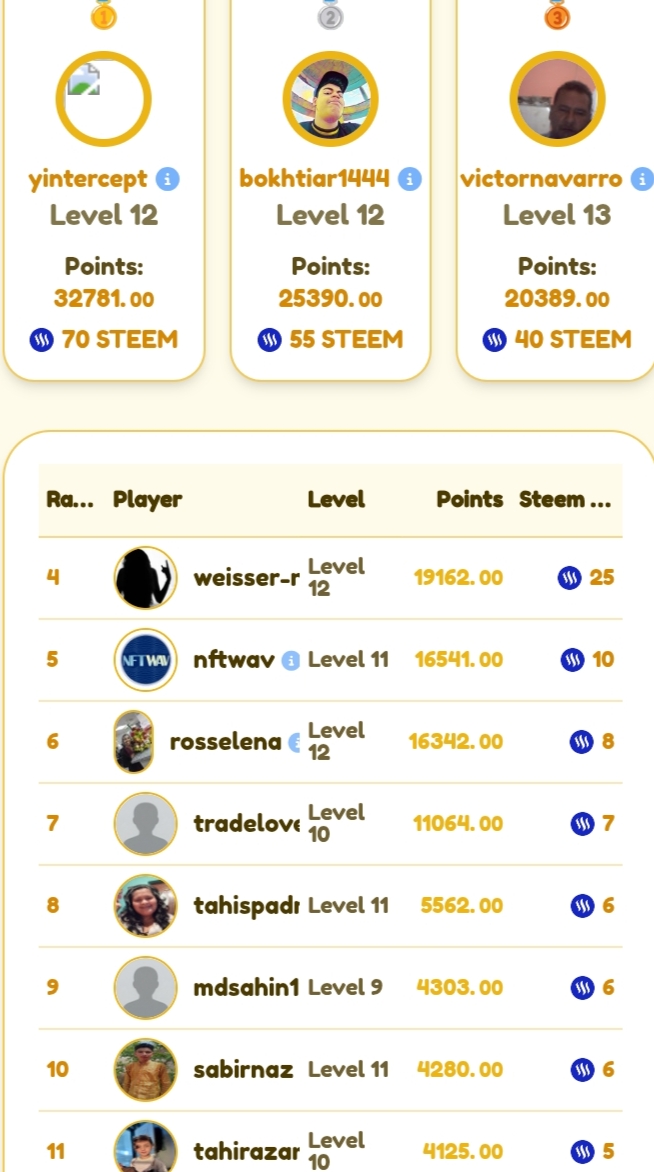Open the sabirnaz rank 10 row
The image size is (654, 1172).
(330, 1070)
